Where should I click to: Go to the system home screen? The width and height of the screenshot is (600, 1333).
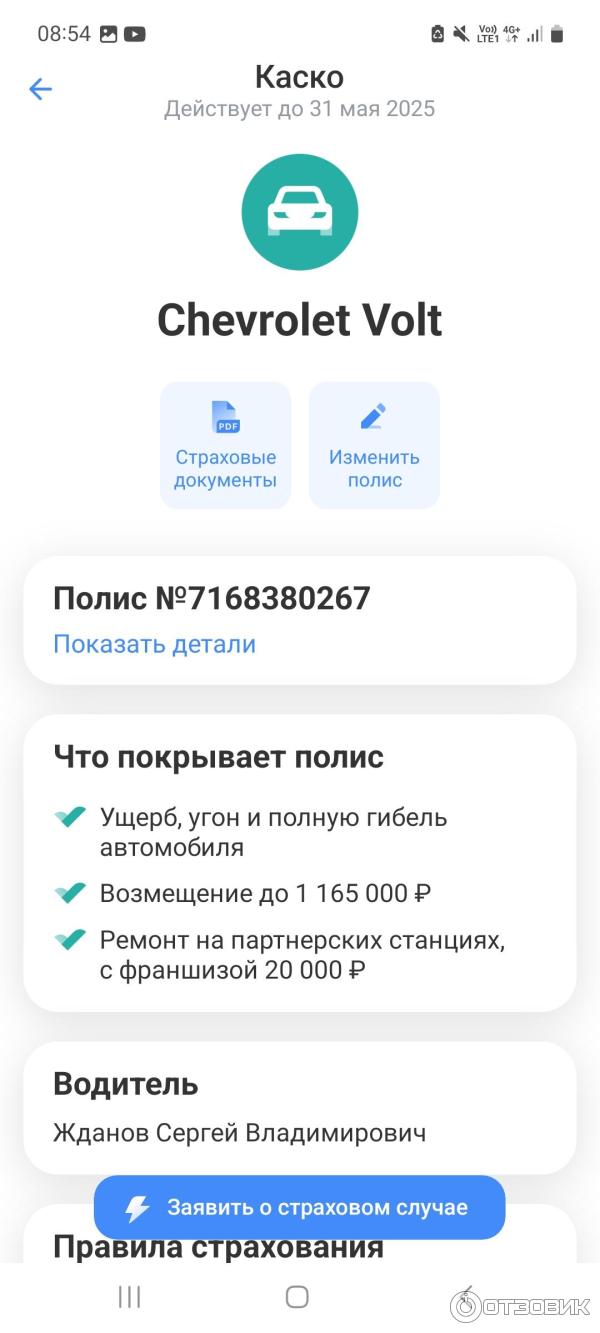pos(297,1297)
